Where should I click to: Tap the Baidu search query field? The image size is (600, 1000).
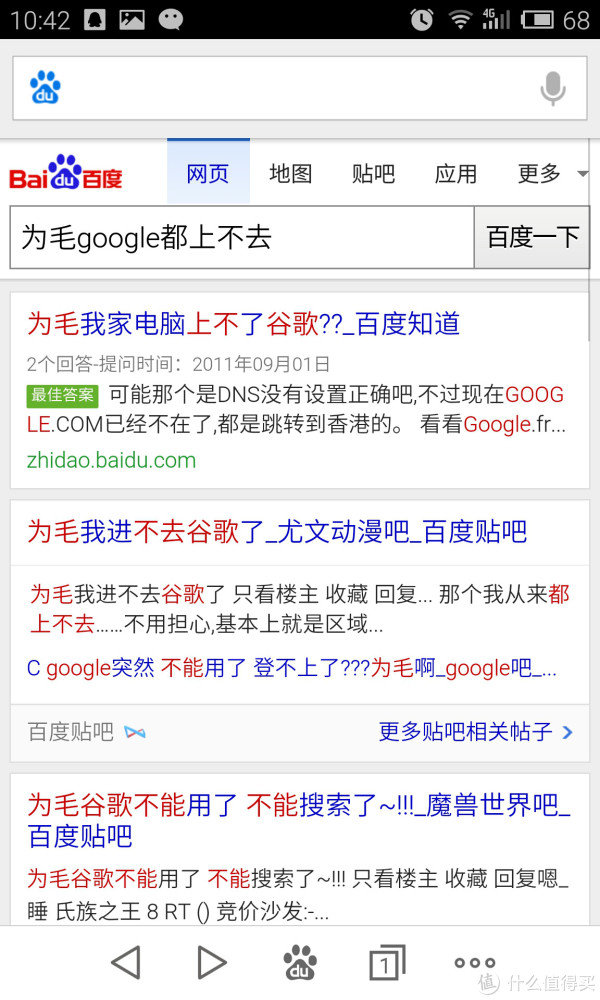point(242,237)
